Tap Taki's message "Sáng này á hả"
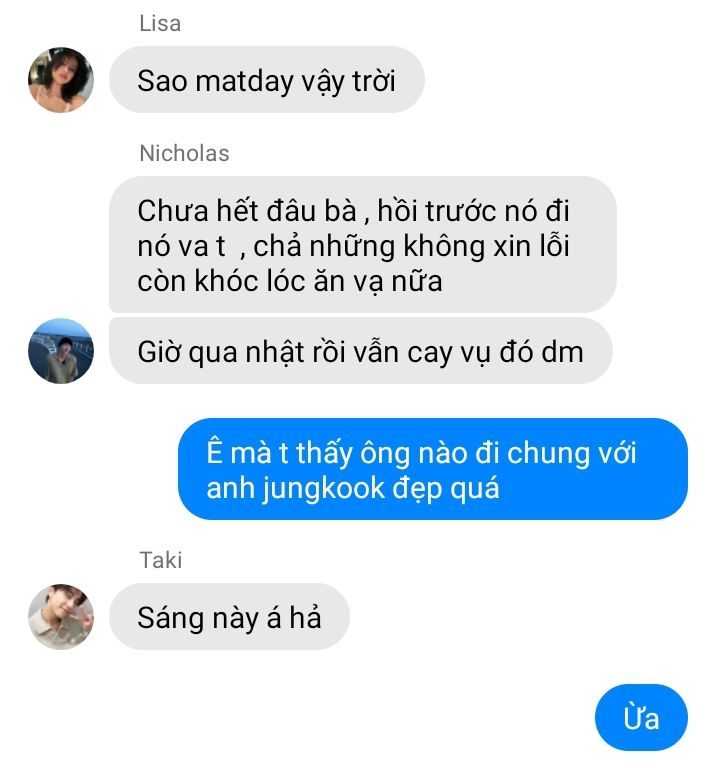719x769 pixels. coord(229,617)
